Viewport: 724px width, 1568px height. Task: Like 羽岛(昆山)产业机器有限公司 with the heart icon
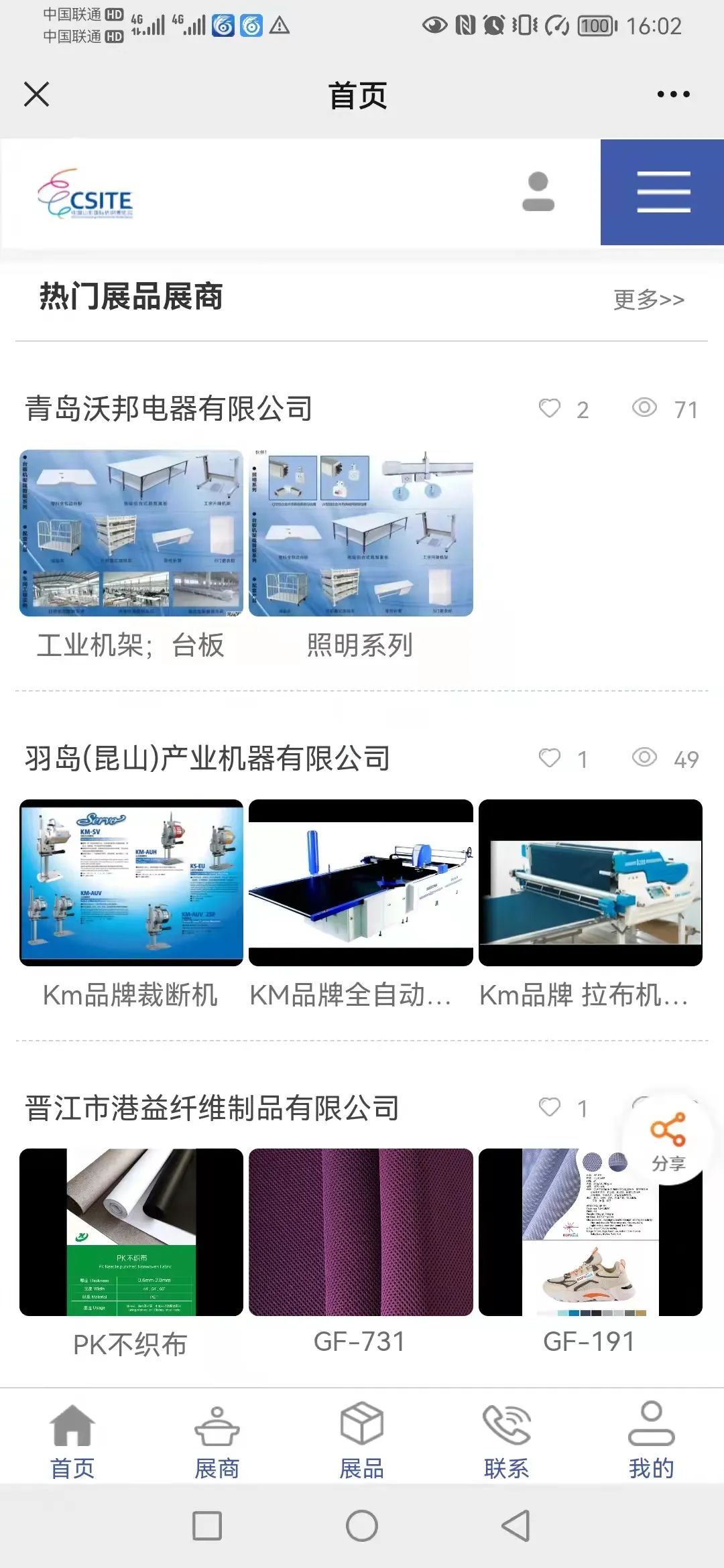pyautogui.click(x=550, y=758)
